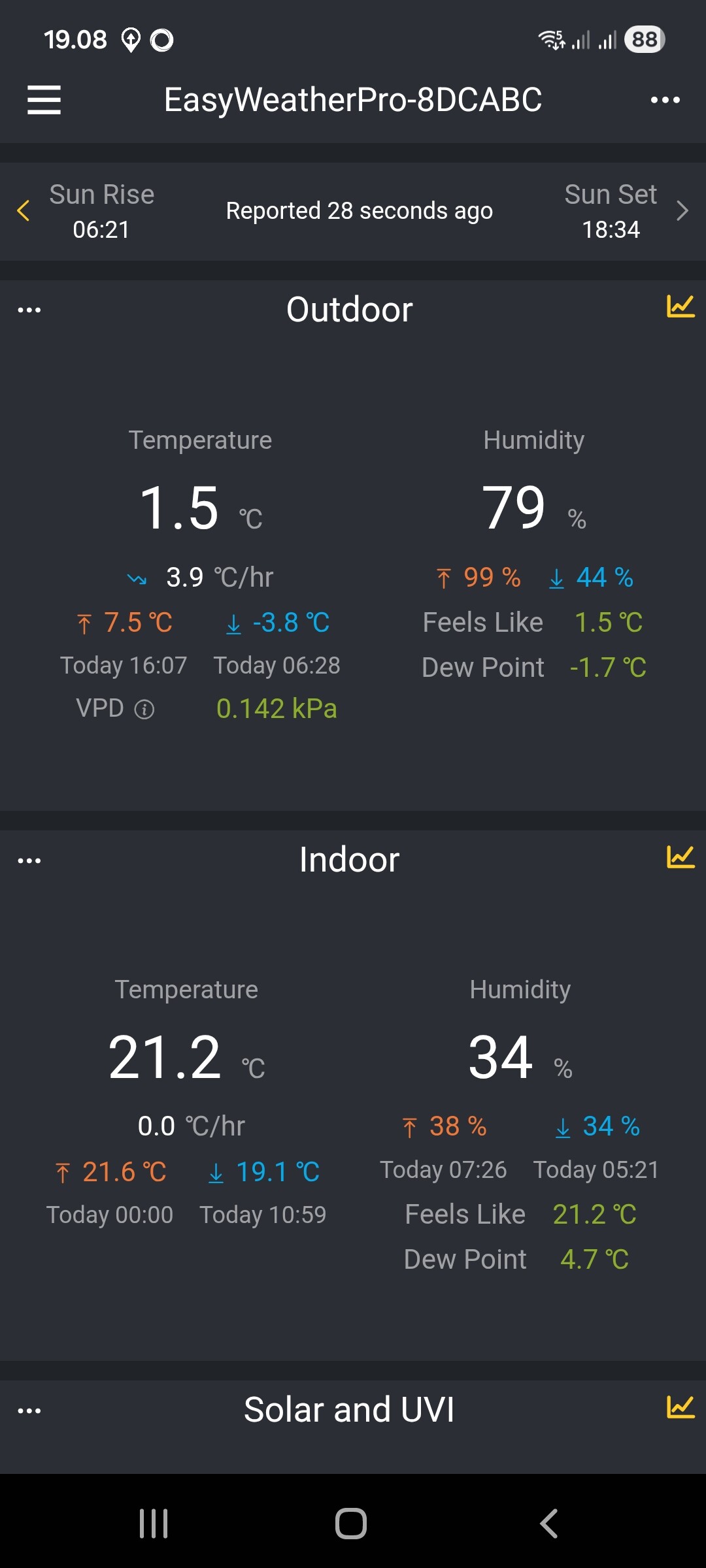Open the hamburger drawer menu

pyautogui.click(x=44, y=100)
